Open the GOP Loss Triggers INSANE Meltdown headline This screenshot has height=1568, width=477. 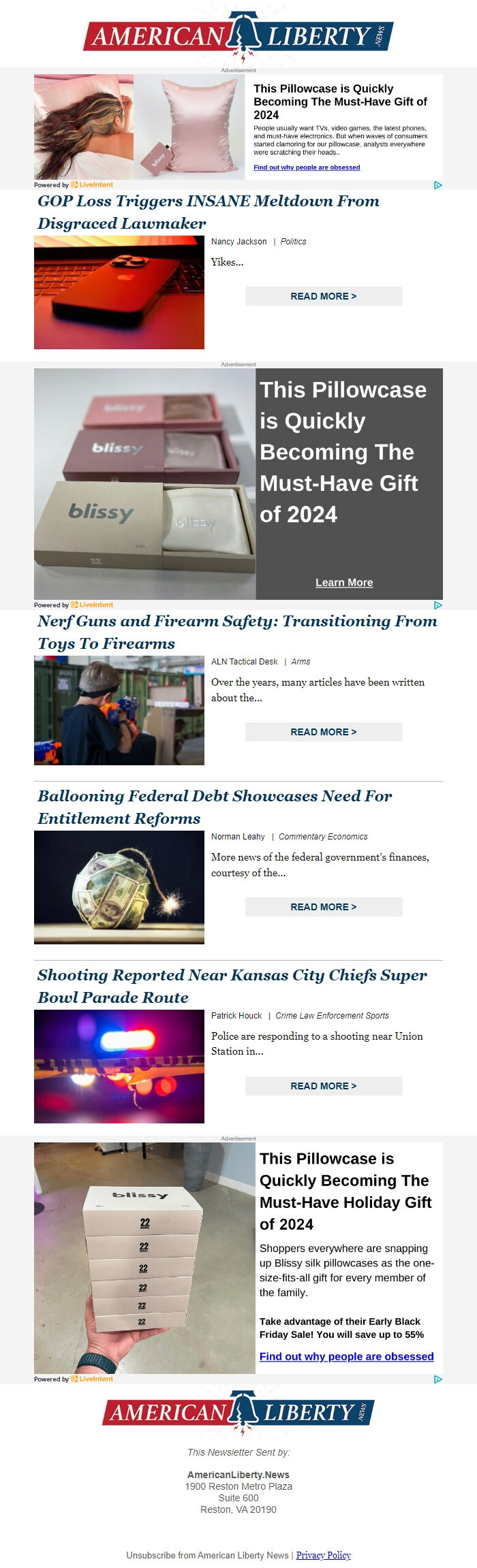click(x=208, y=212)
